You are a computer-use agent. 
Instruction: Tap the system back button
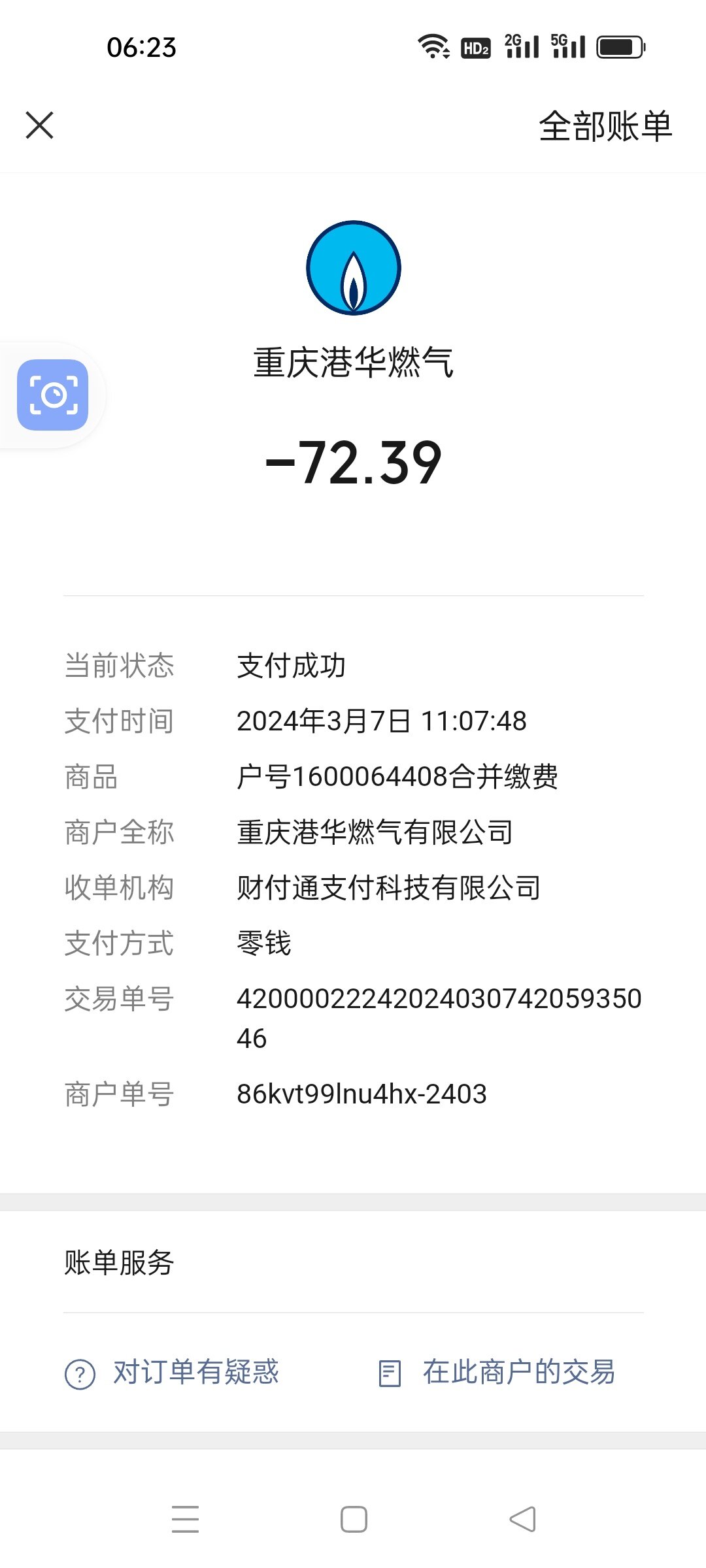click(522, 1519)
